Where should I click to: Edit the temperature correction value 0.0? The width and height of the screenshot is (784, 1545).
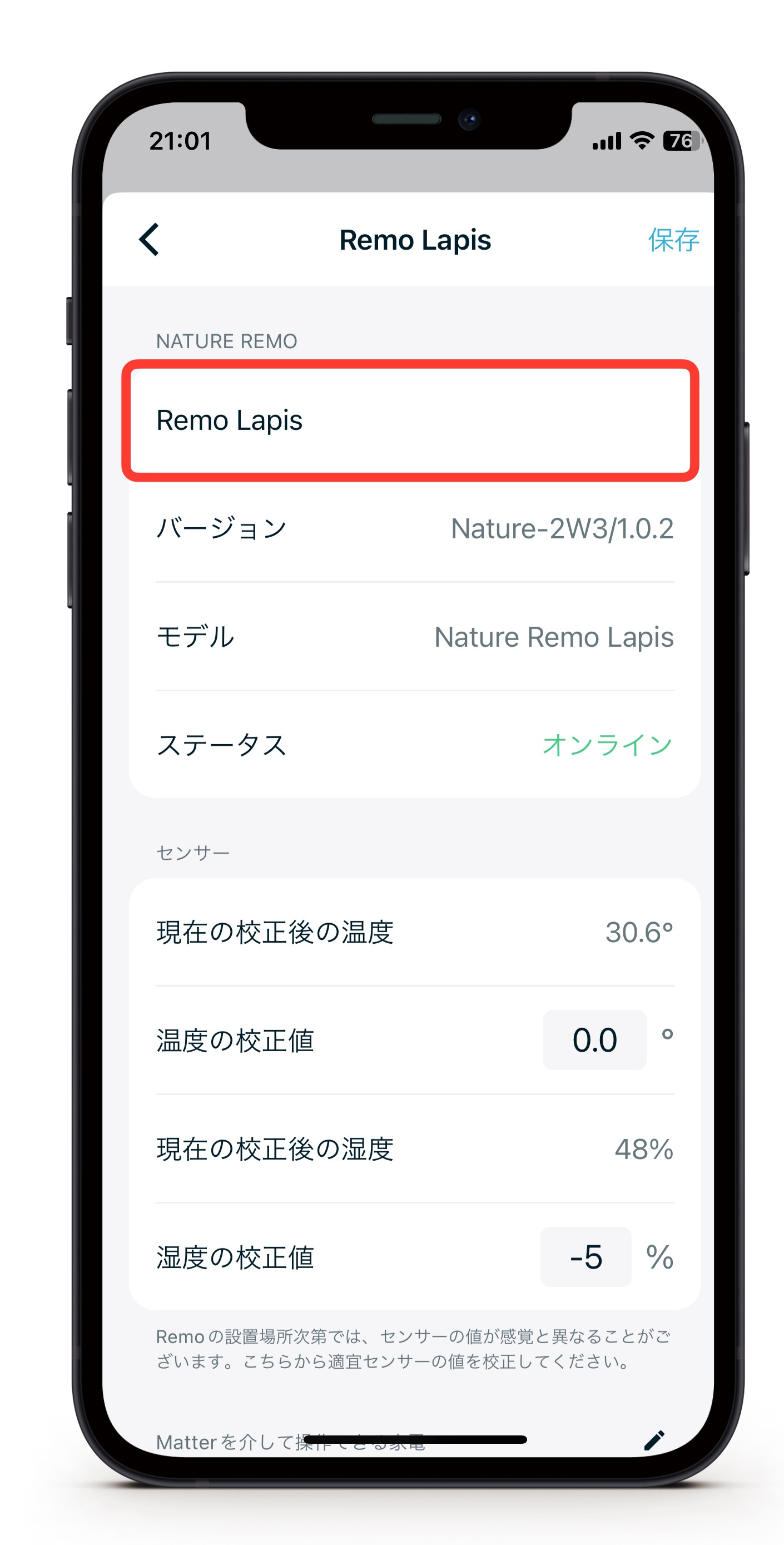pos(594,1040)
